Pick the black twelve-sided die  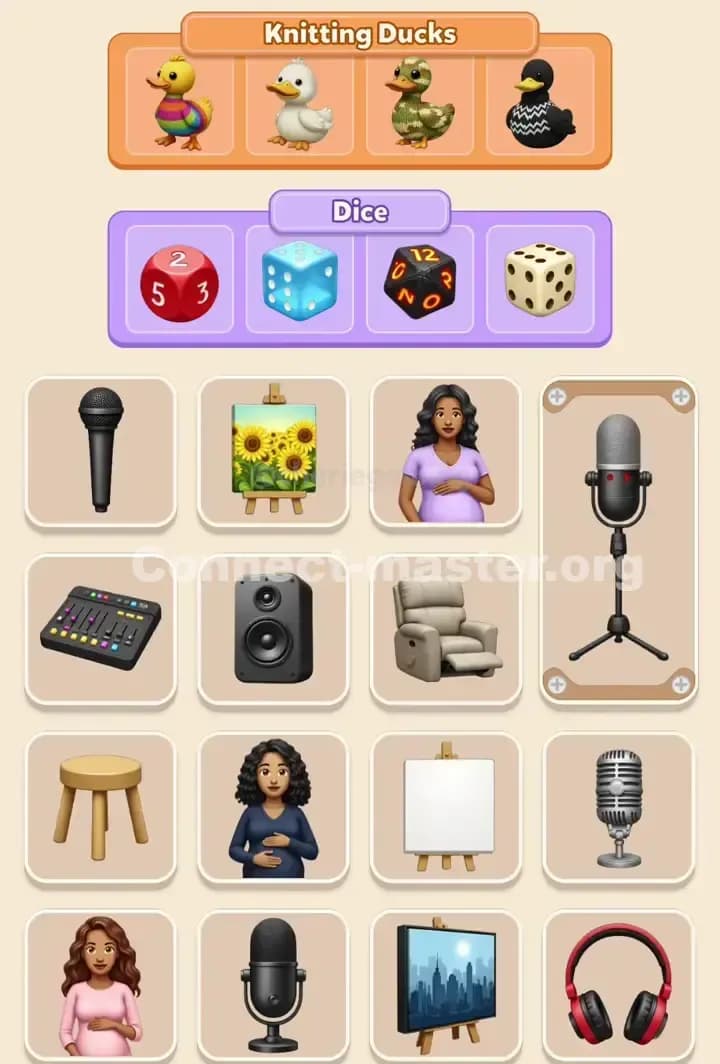pos(420,281)
